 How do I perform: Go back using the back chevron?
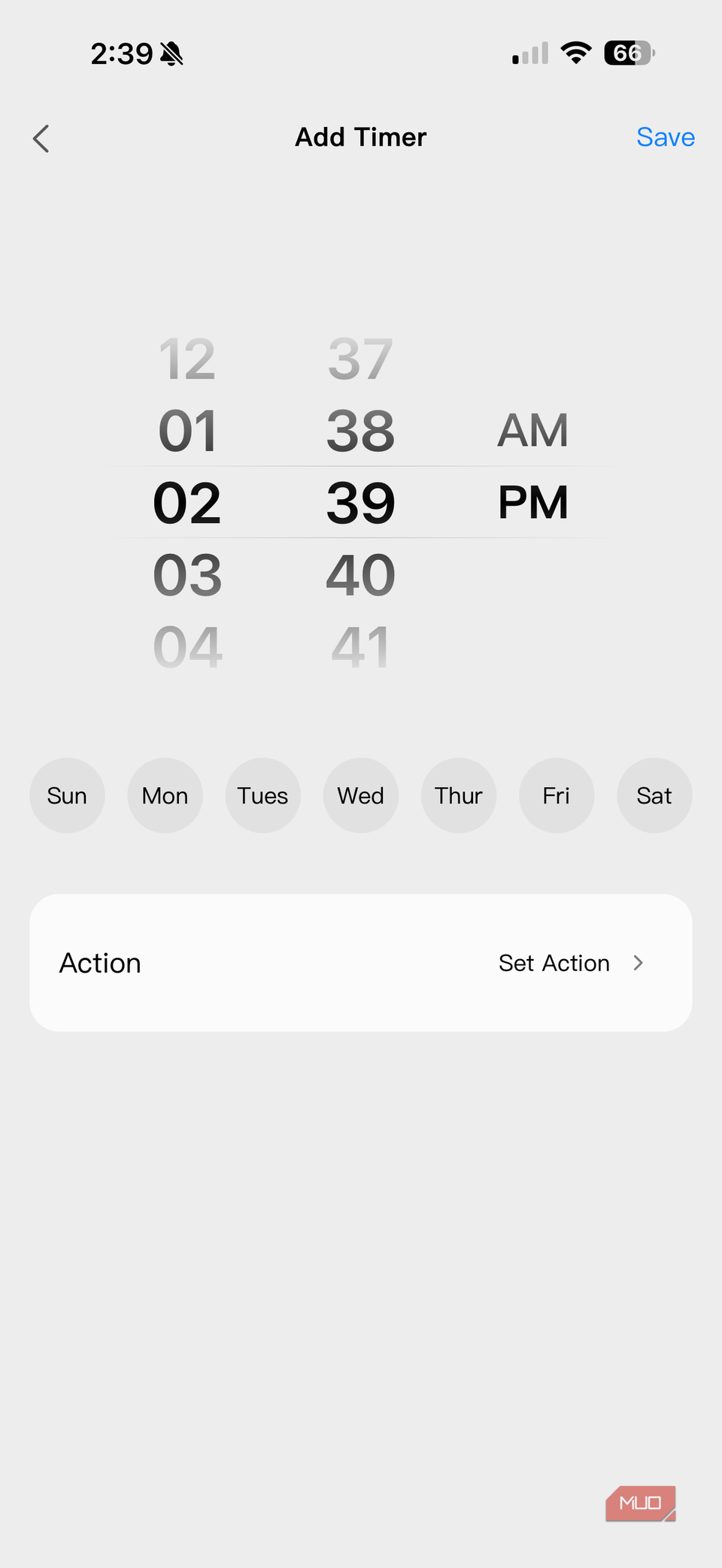41,138
